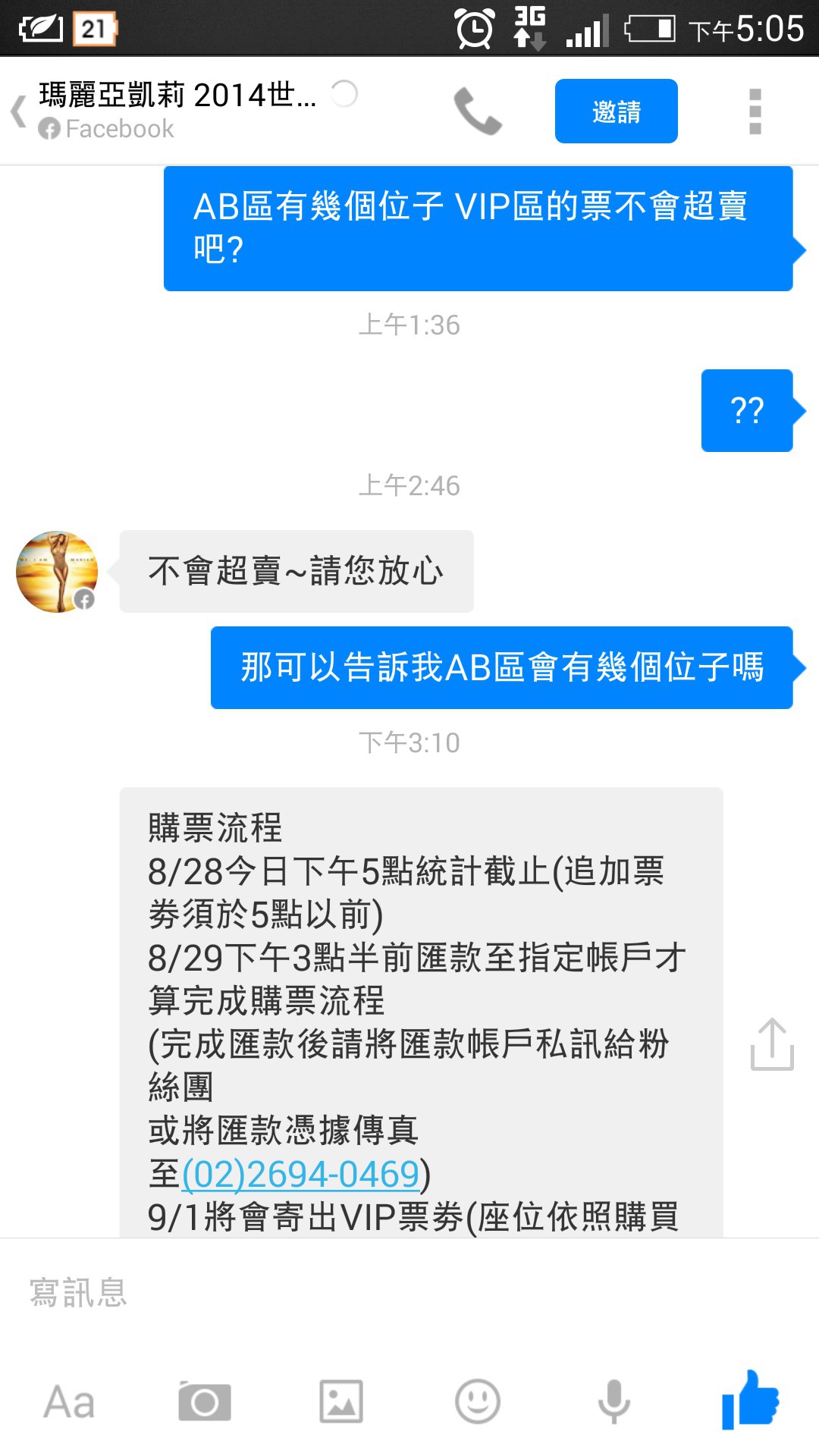Tap the sender's profile picture

[x=57, y=572]
